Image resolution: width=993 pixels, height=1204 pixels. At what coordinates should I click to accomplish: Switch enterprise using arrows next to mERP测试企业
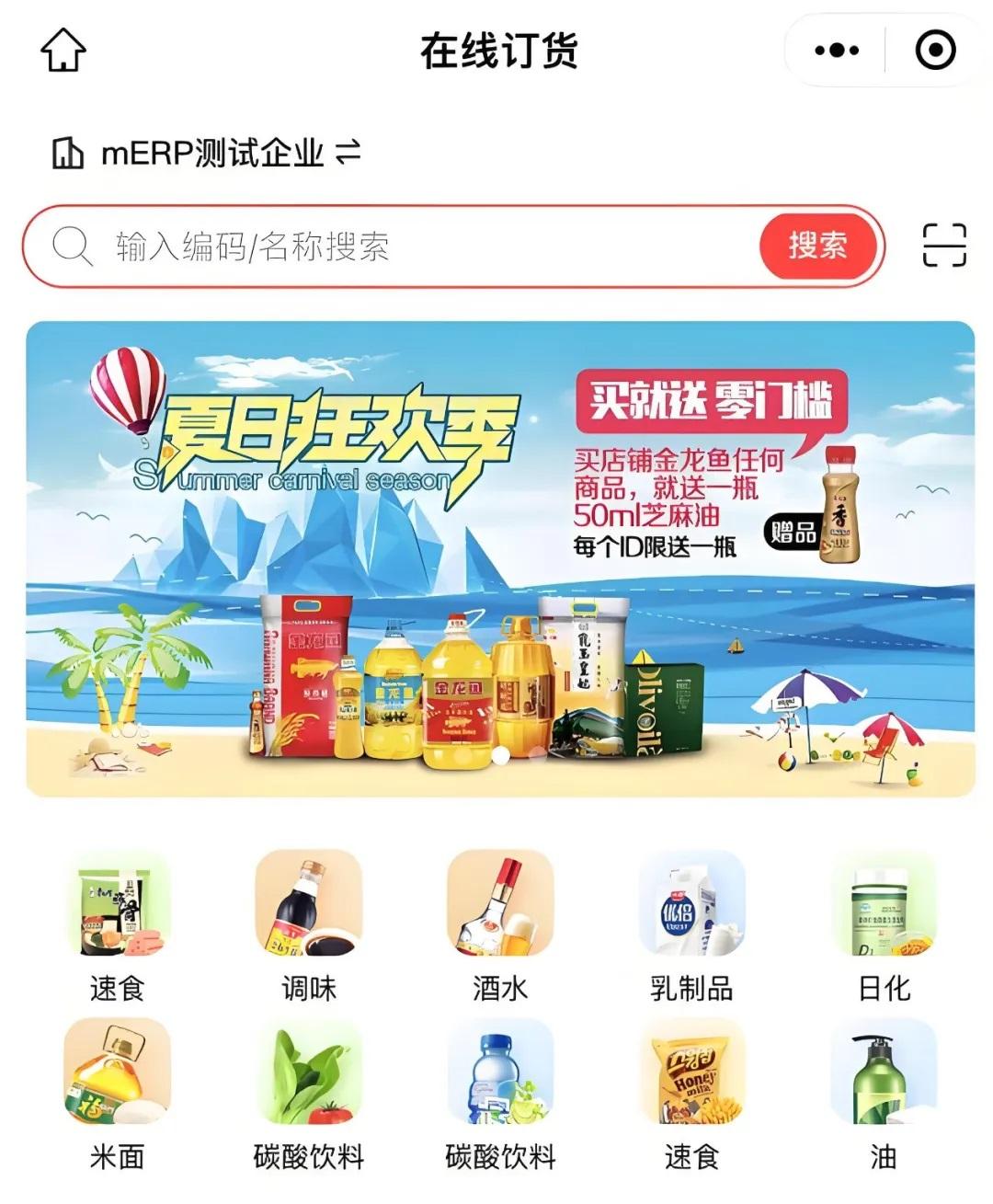(x=348, y=153)
